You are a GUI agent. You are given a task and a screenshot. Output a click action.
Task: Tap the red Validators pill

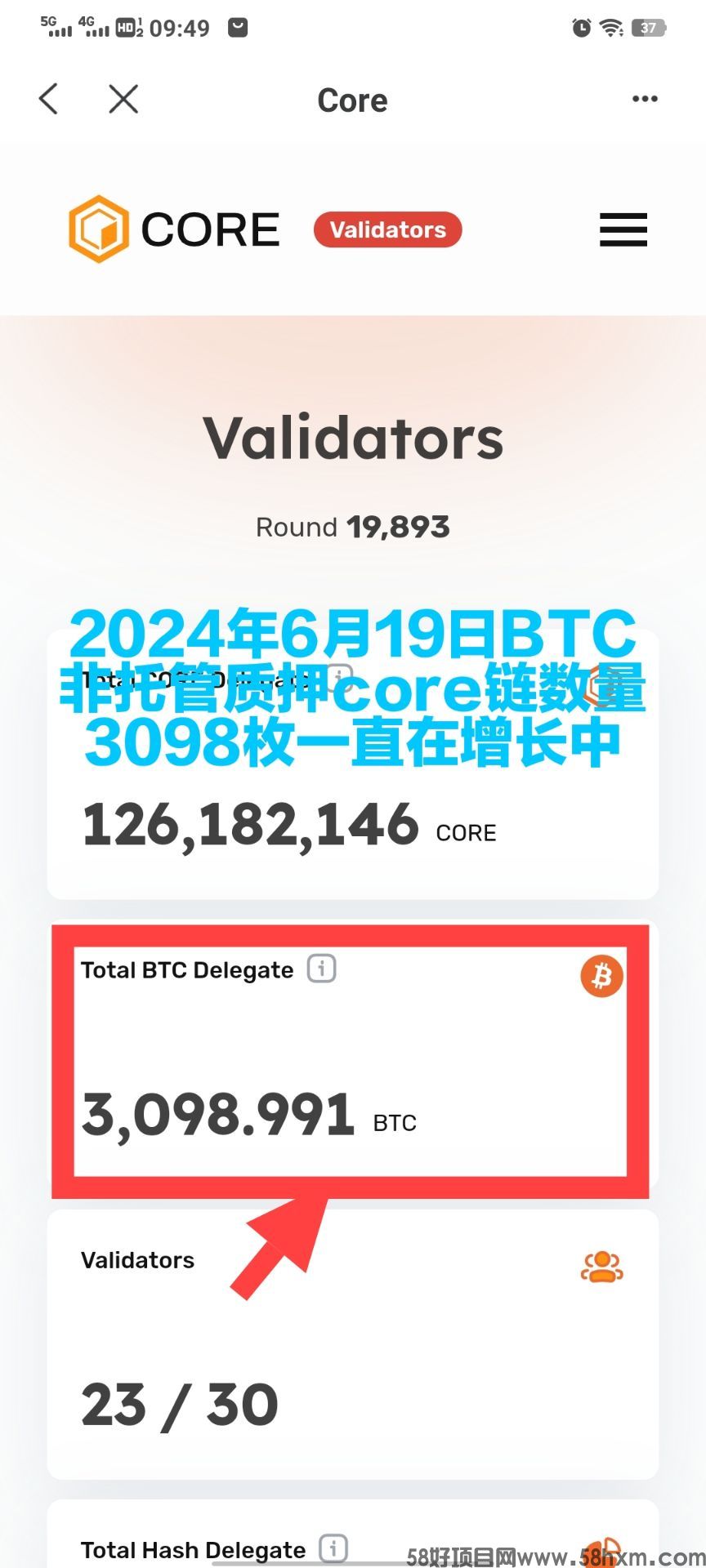[387, 229]
